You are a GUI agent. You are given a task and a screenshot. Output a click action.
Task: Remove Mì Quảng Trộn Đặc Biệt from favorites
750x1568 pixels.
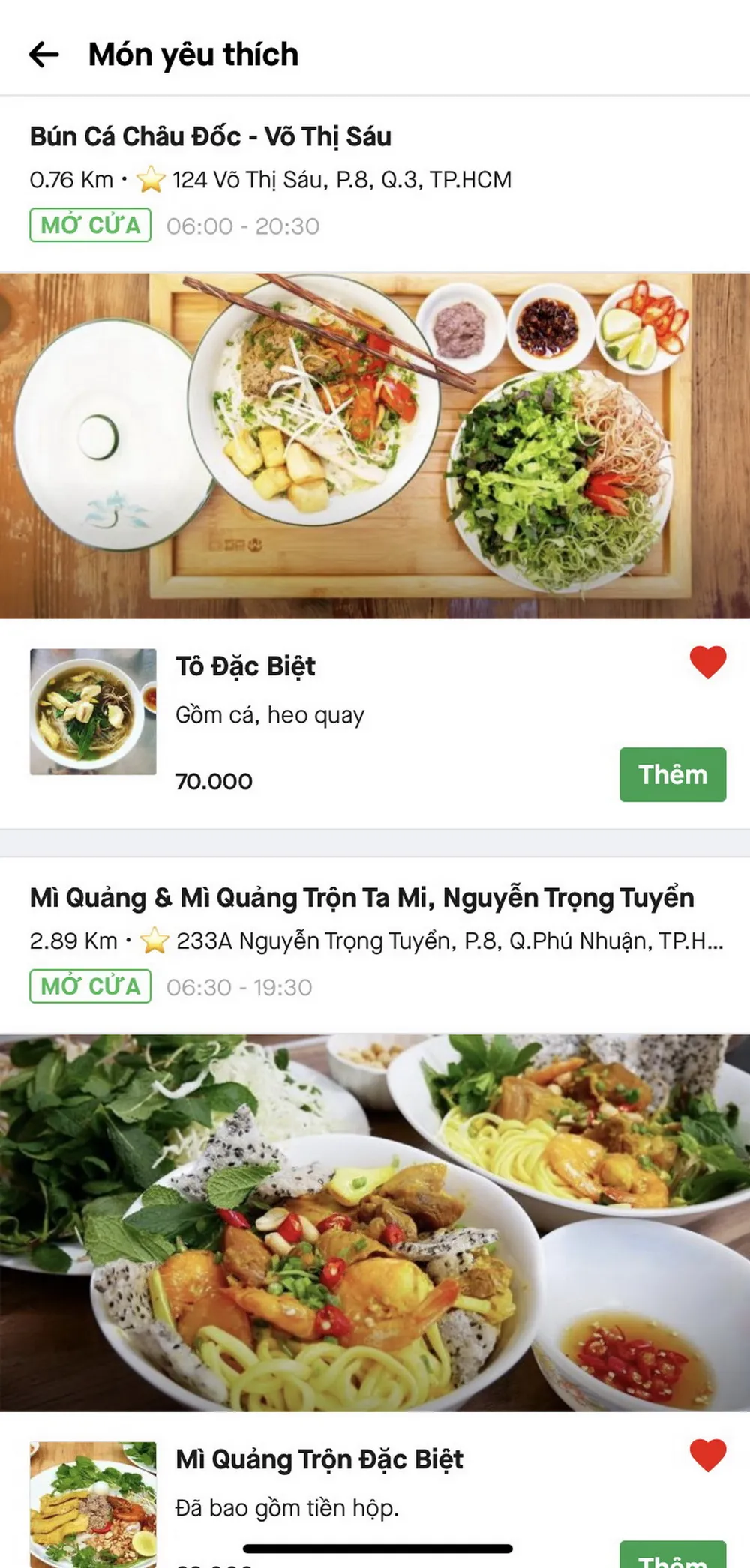point(707,1456)
